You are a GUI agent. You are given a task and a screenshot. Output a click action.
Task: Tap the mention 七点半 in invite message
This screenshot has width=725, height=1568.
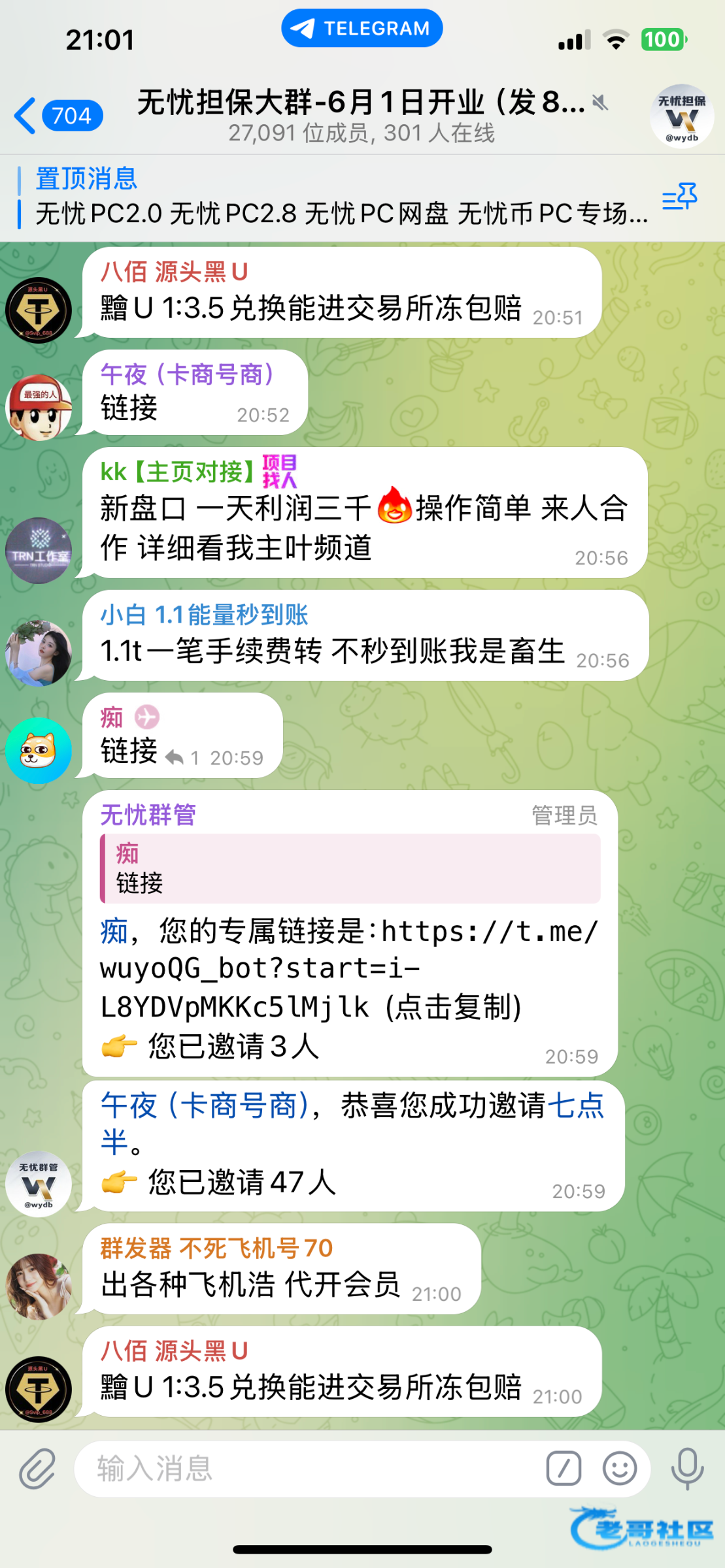[575, 1106]
